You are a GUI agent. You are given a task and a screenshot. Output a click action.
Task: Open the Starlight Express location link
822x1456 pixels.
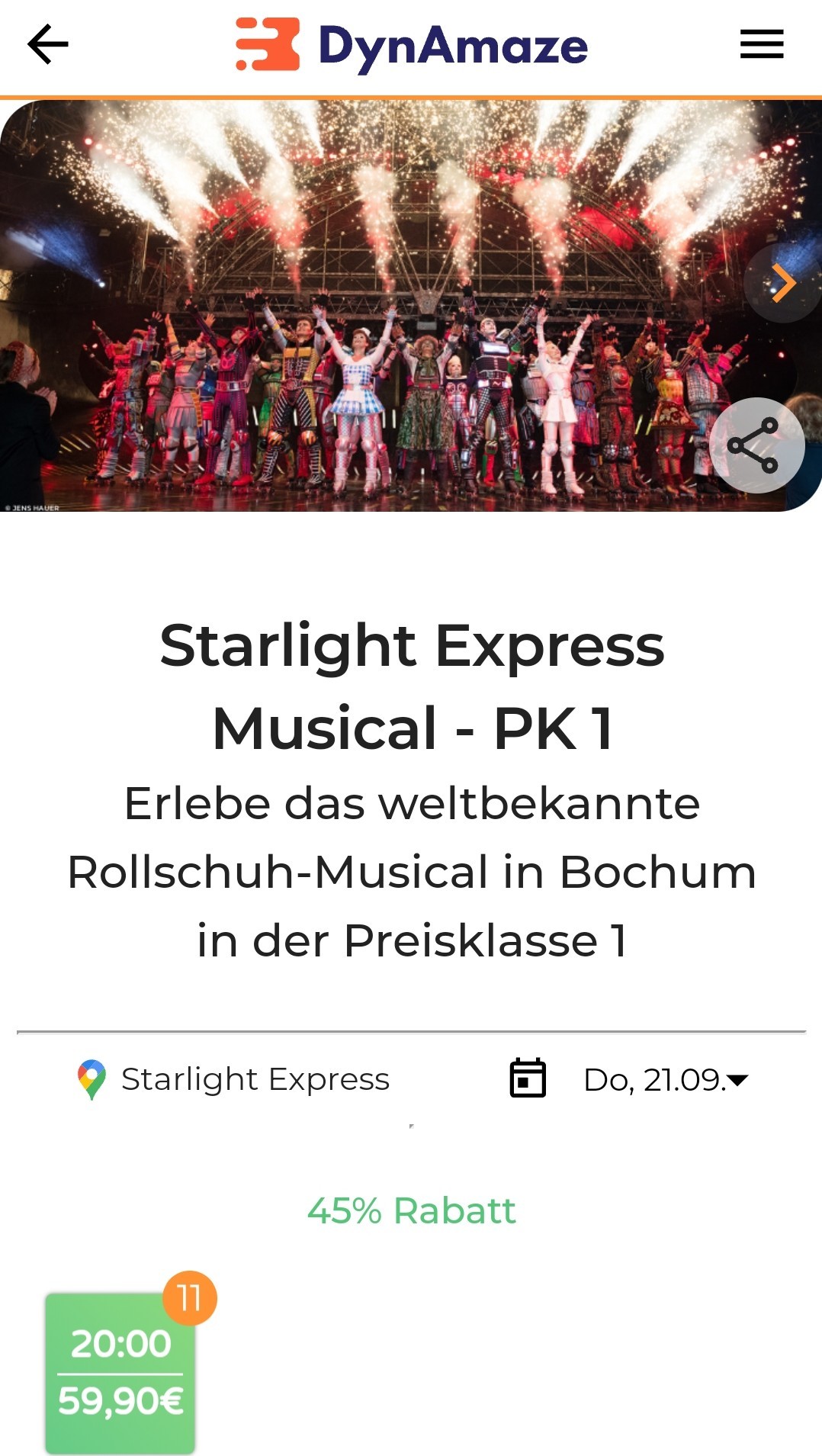233,1079
